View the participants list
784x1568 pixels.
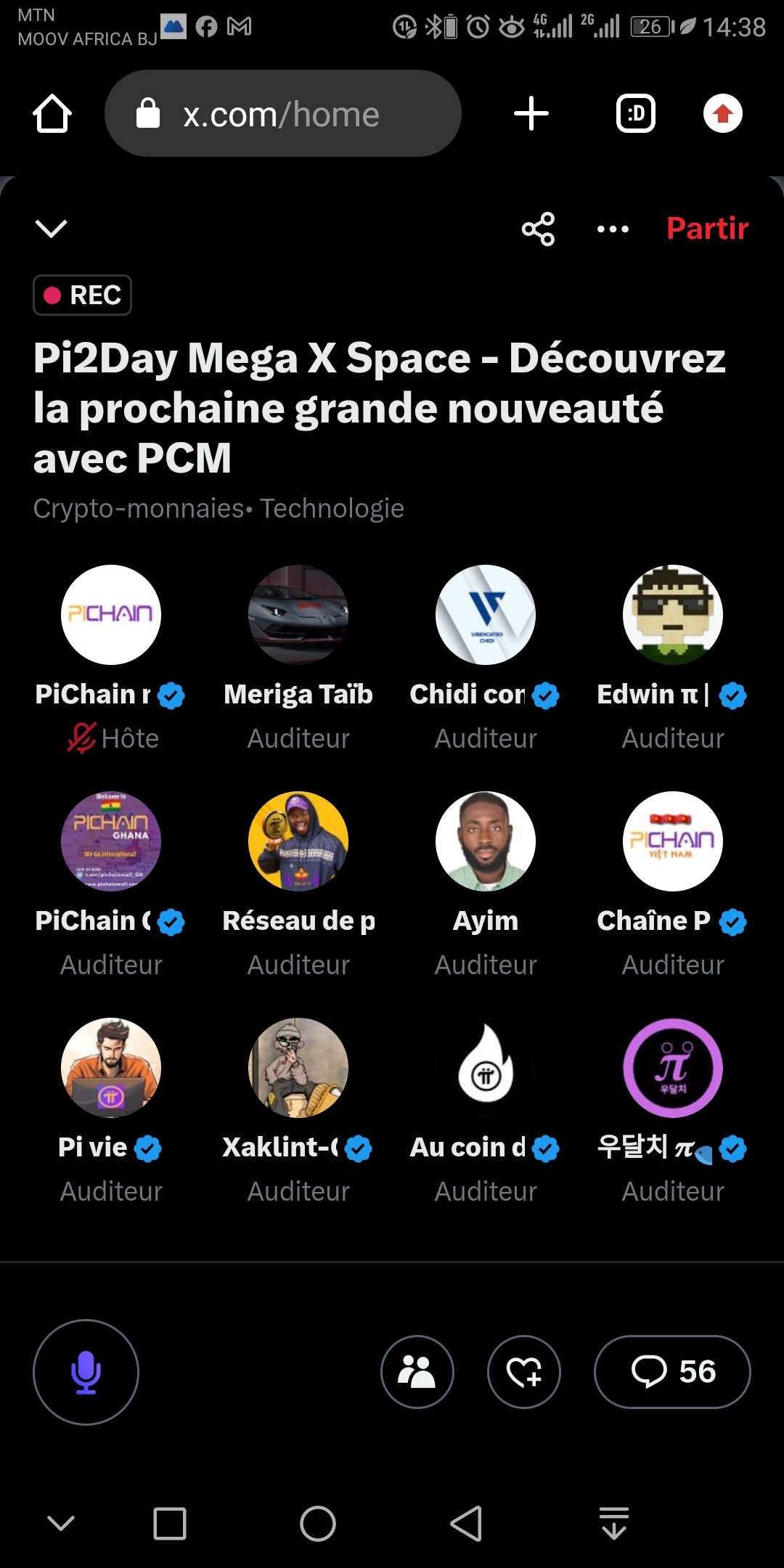tap(417, 1371)
